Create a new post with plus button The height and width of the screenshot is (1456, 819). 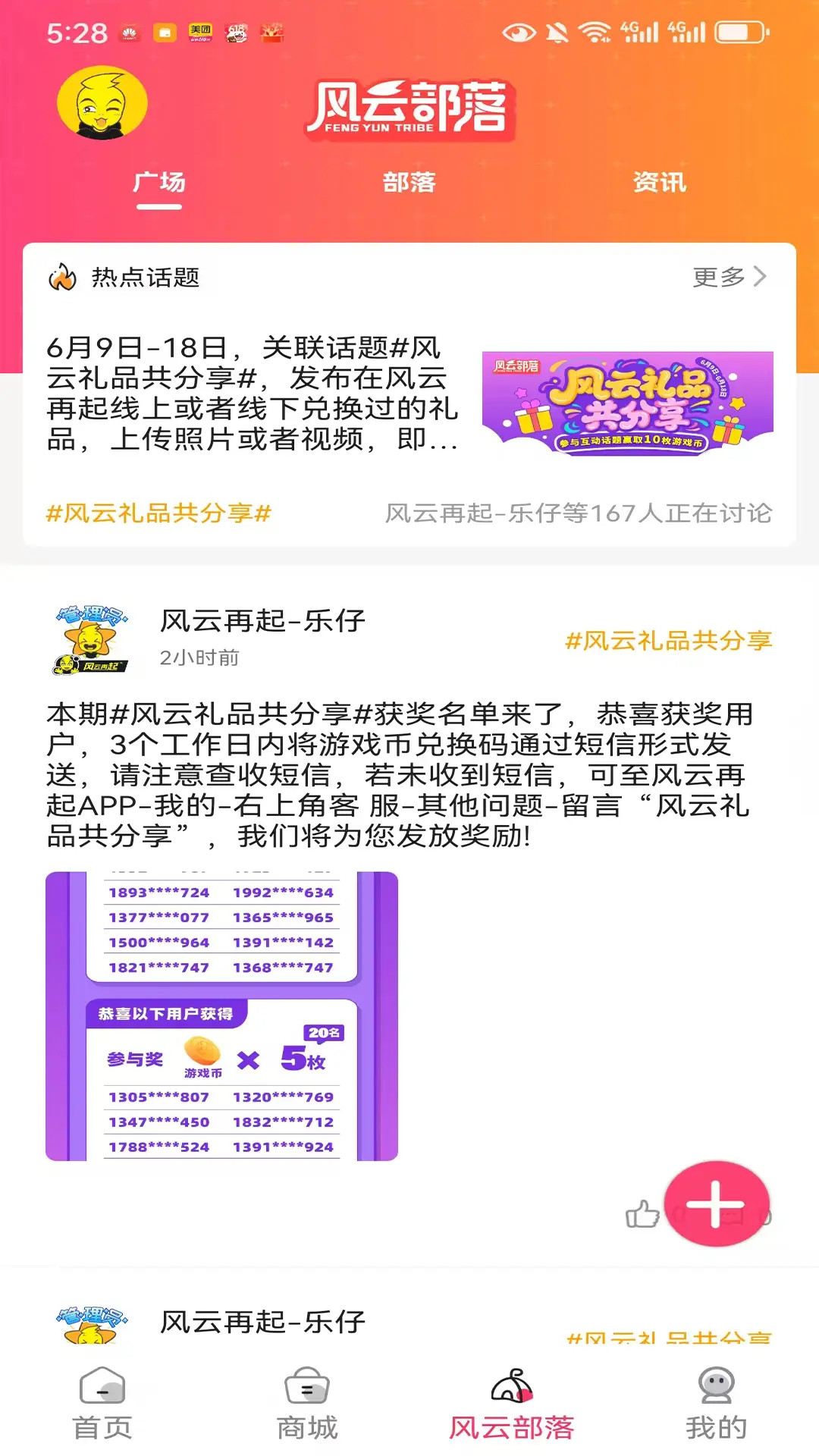coord(716,1203)
